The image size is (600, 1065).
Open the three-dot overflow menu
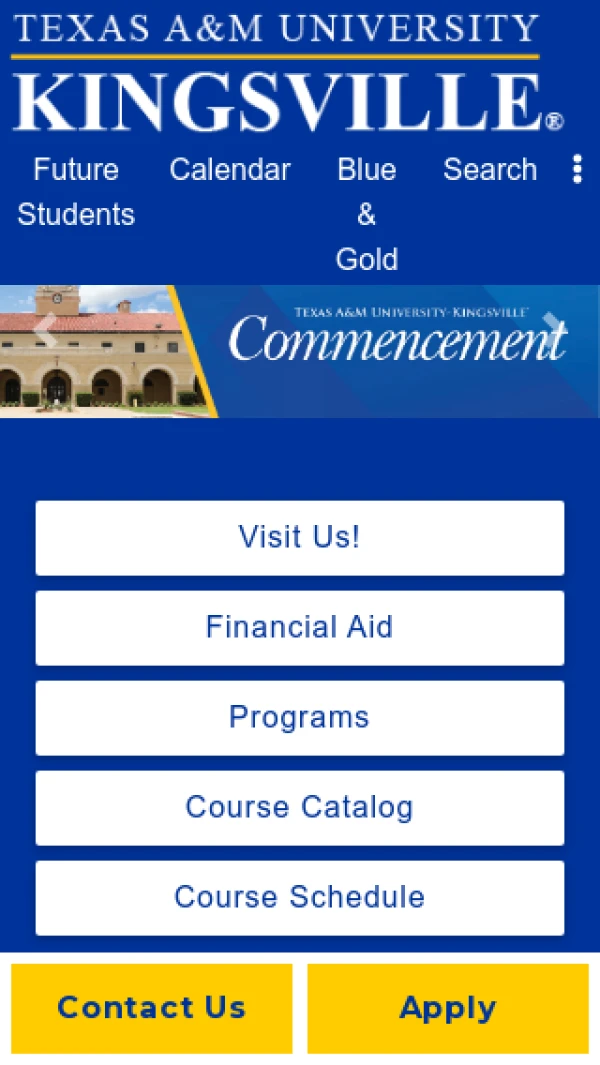[577, 169]
